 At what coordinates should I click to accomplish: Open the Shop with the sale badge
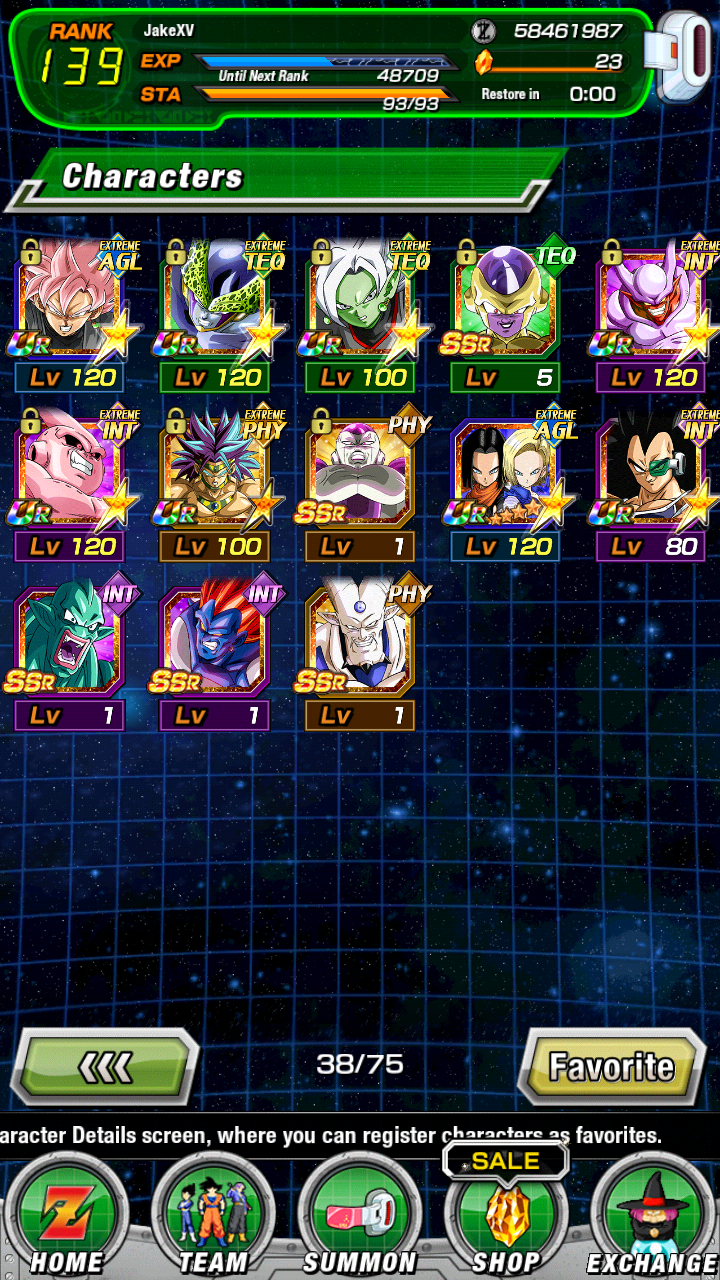tap(505, 1215)
